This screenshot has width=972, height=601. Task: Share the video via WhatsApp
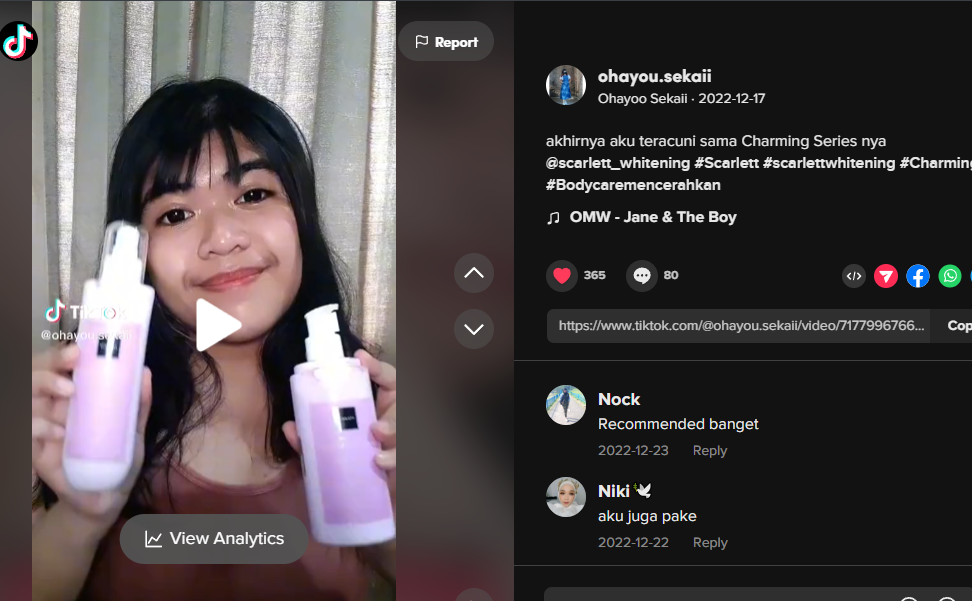pos(950,276)
